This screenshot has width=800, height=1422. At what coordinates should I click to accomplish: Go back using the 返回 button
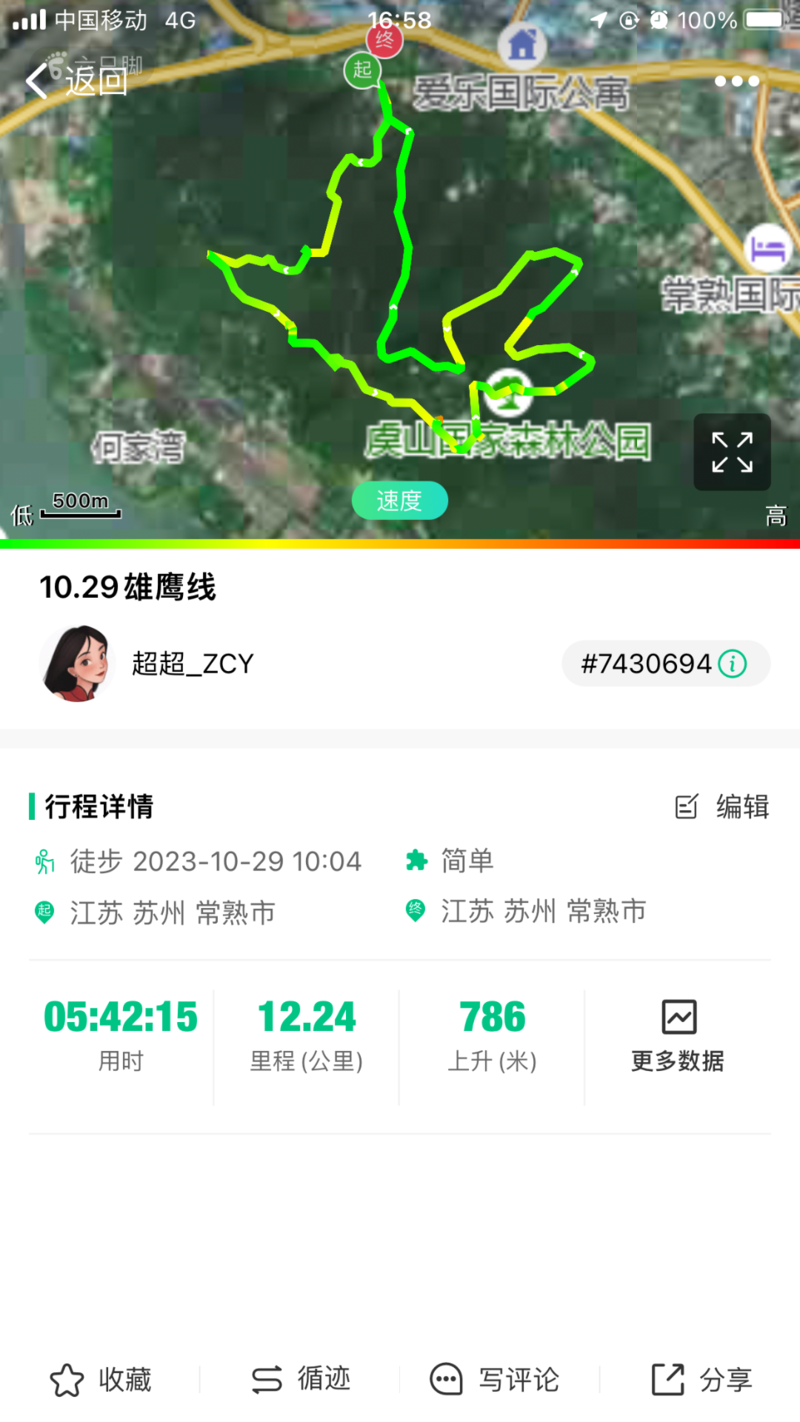coord(78,82)
